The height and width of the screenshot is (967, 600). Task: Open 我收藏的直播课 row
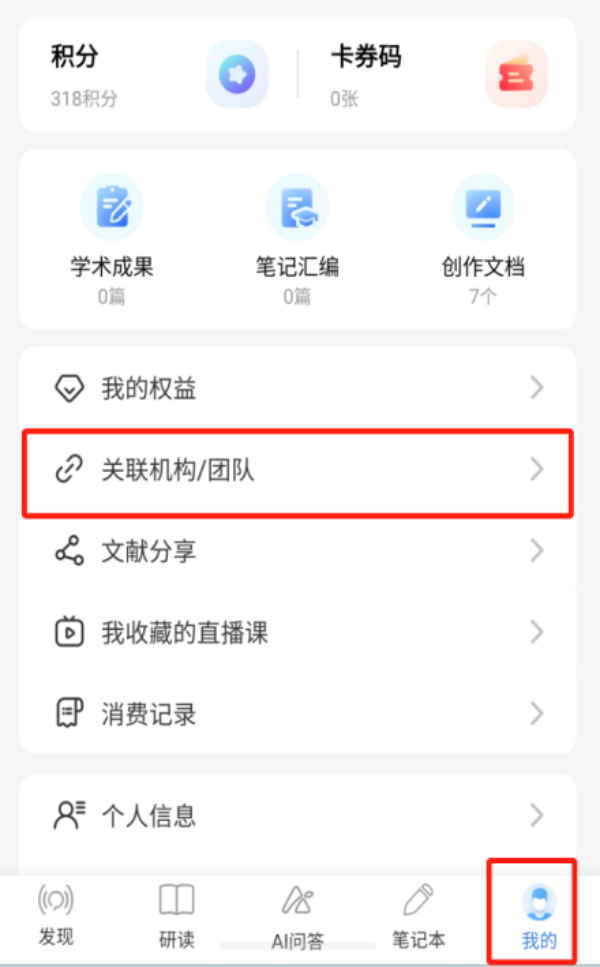[297, 632]
